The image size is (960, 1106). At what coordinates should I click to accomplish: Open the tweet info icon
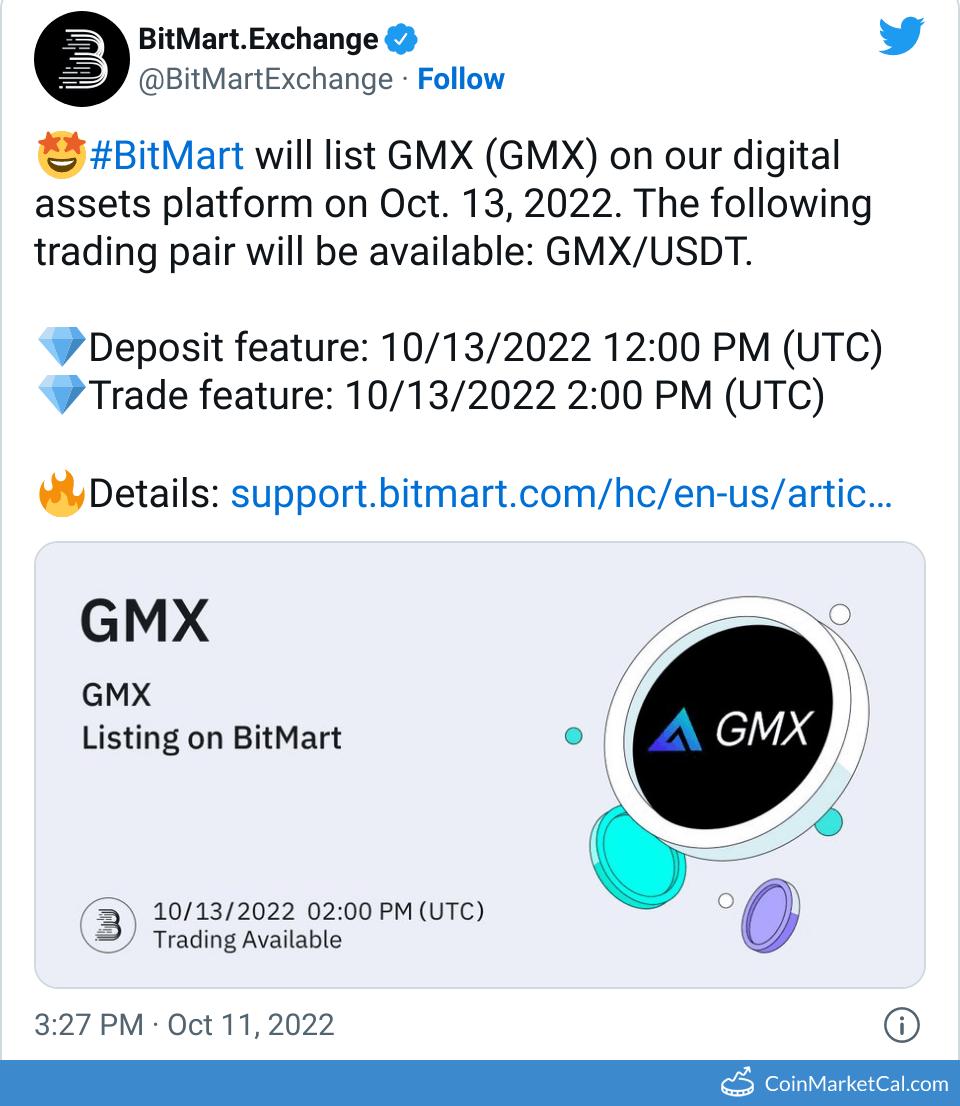coord(901,1026)
